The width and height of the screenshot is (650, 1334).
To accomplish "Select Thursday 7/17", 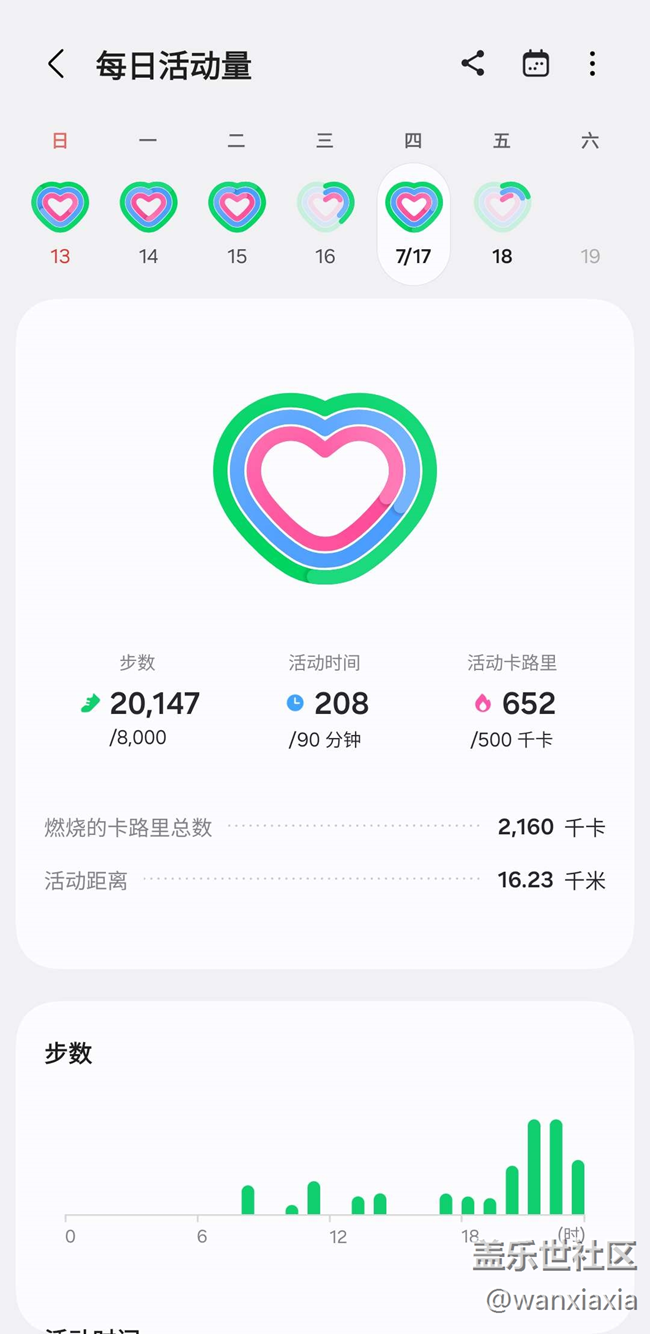I will pos(414,224).
